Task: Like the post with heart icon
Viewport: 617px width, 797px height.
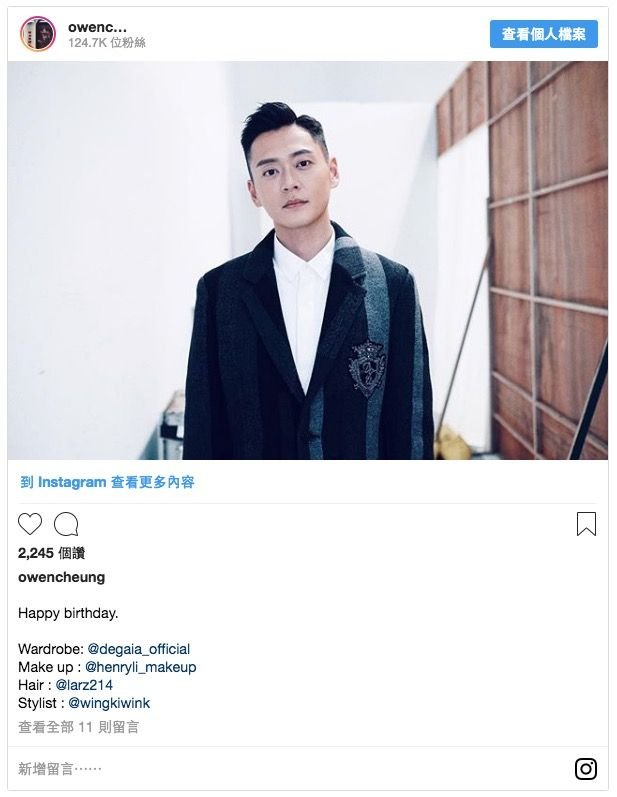Action: click(x=30, y=524)
